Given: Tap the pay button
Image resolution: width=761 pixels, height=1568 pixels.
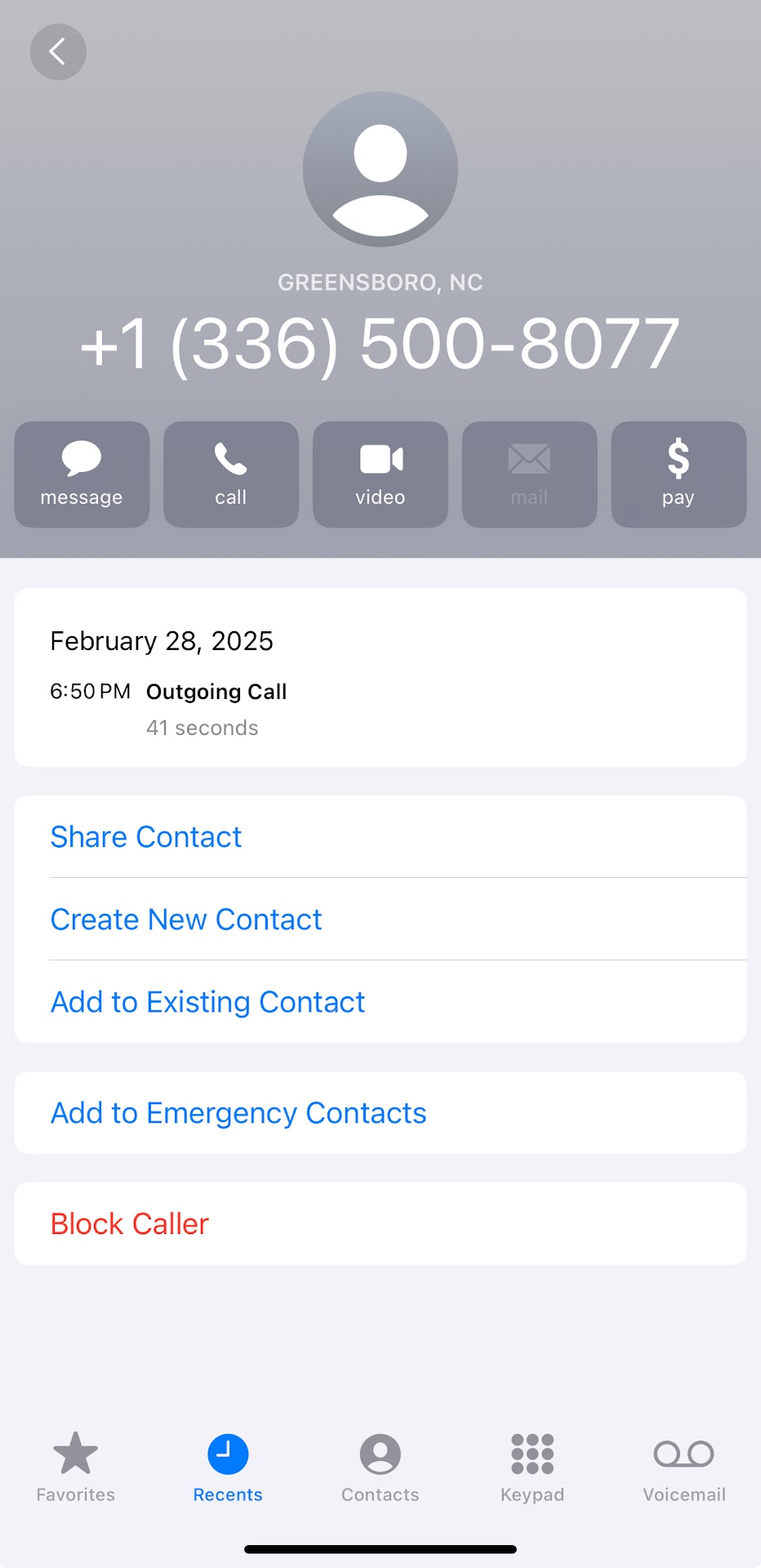Looking at the screenshot, I should tap(679, 474).
